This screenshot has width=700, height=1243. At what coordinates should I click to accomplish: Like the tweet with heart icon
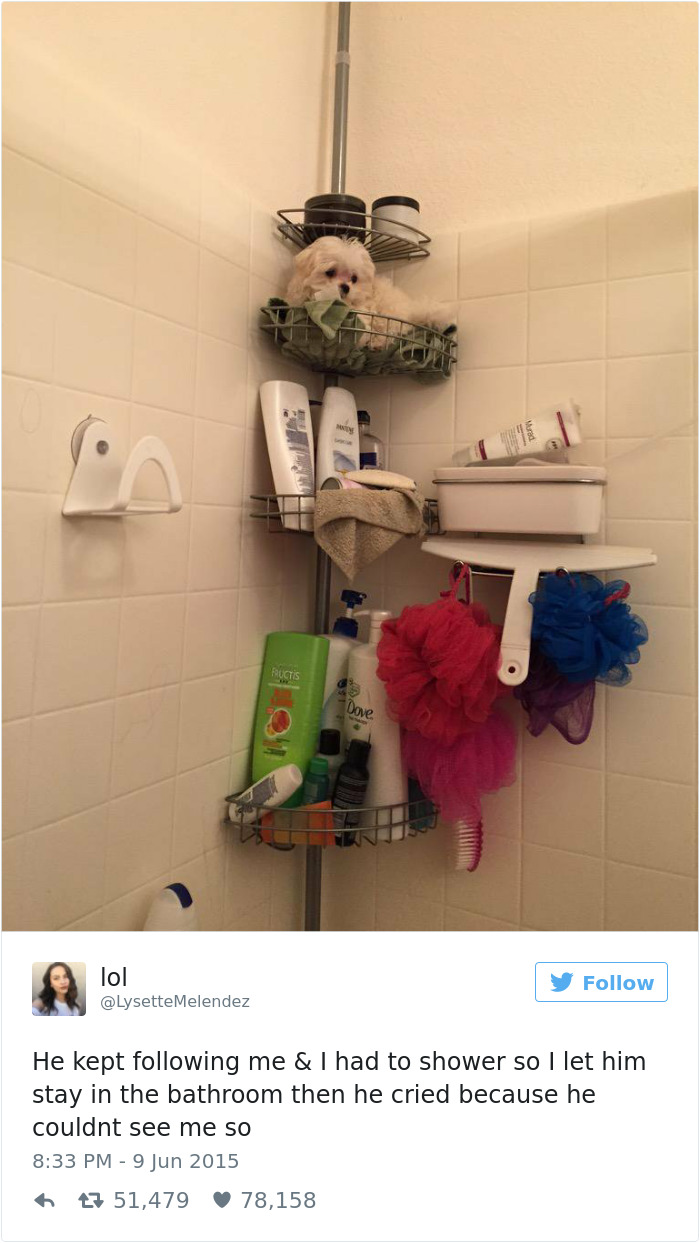coord(221,1200)
